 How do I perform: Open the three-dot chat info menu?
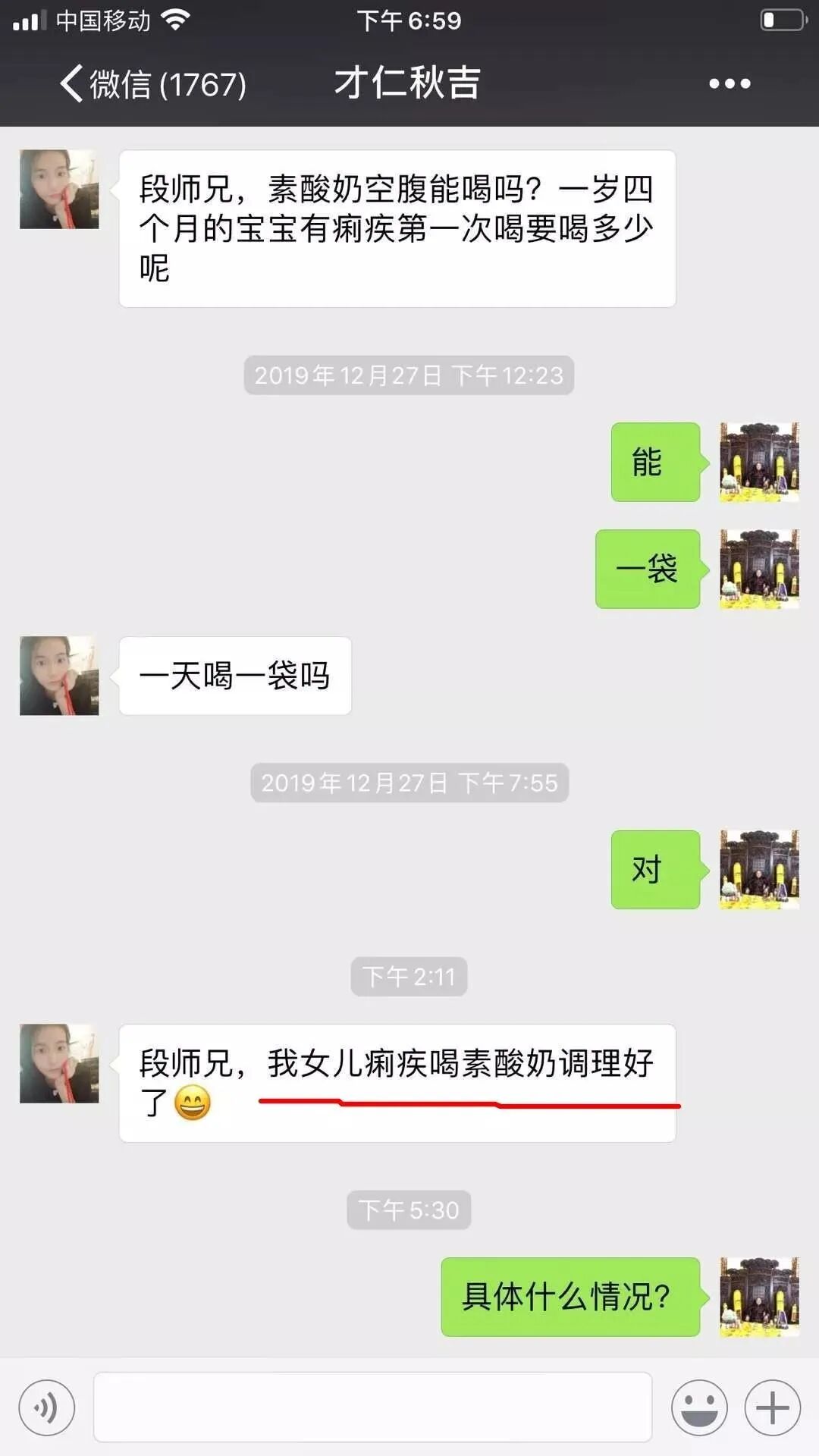[730, 83]
